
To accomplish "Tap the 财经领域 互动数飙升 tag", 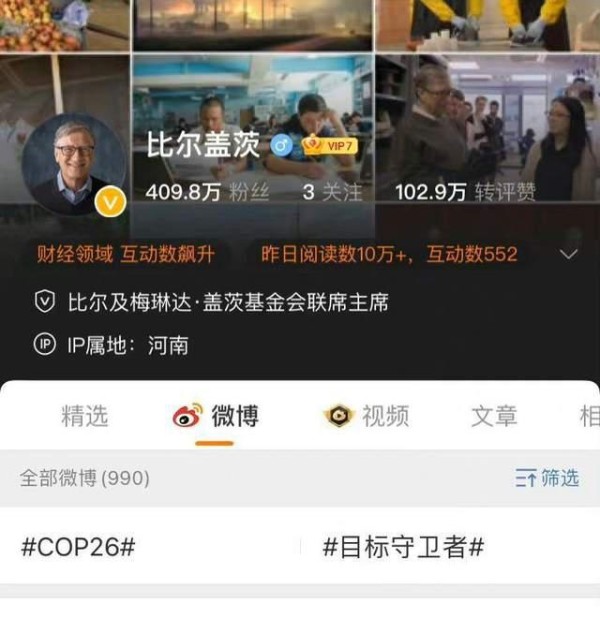I will tap(126, 254).
